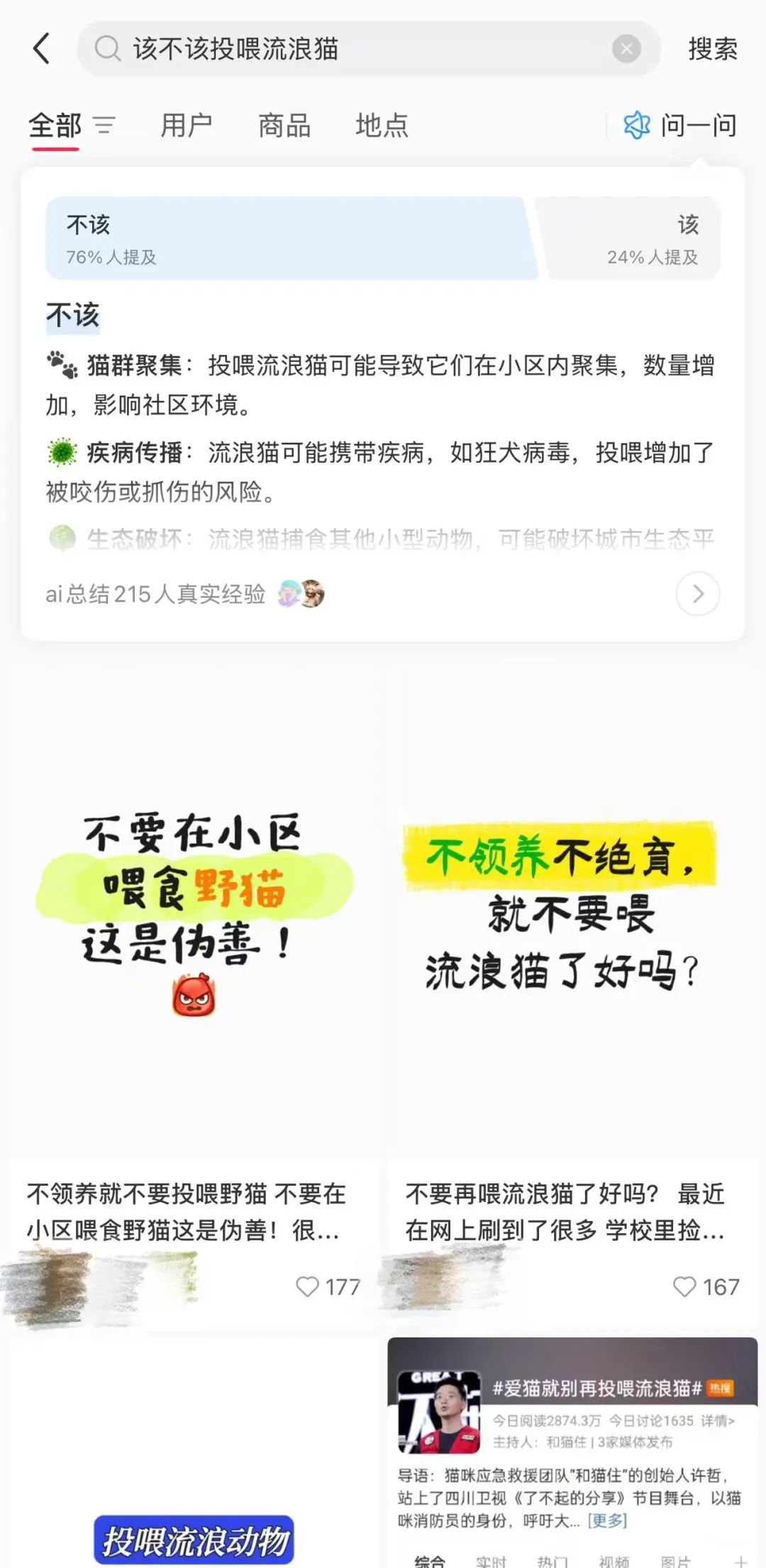The width and height of the screenshot is (766, 1568).
Task: Open post 不领养不绝育就不要喂流浪猫了好吗
Action: (x=571, y=915)
